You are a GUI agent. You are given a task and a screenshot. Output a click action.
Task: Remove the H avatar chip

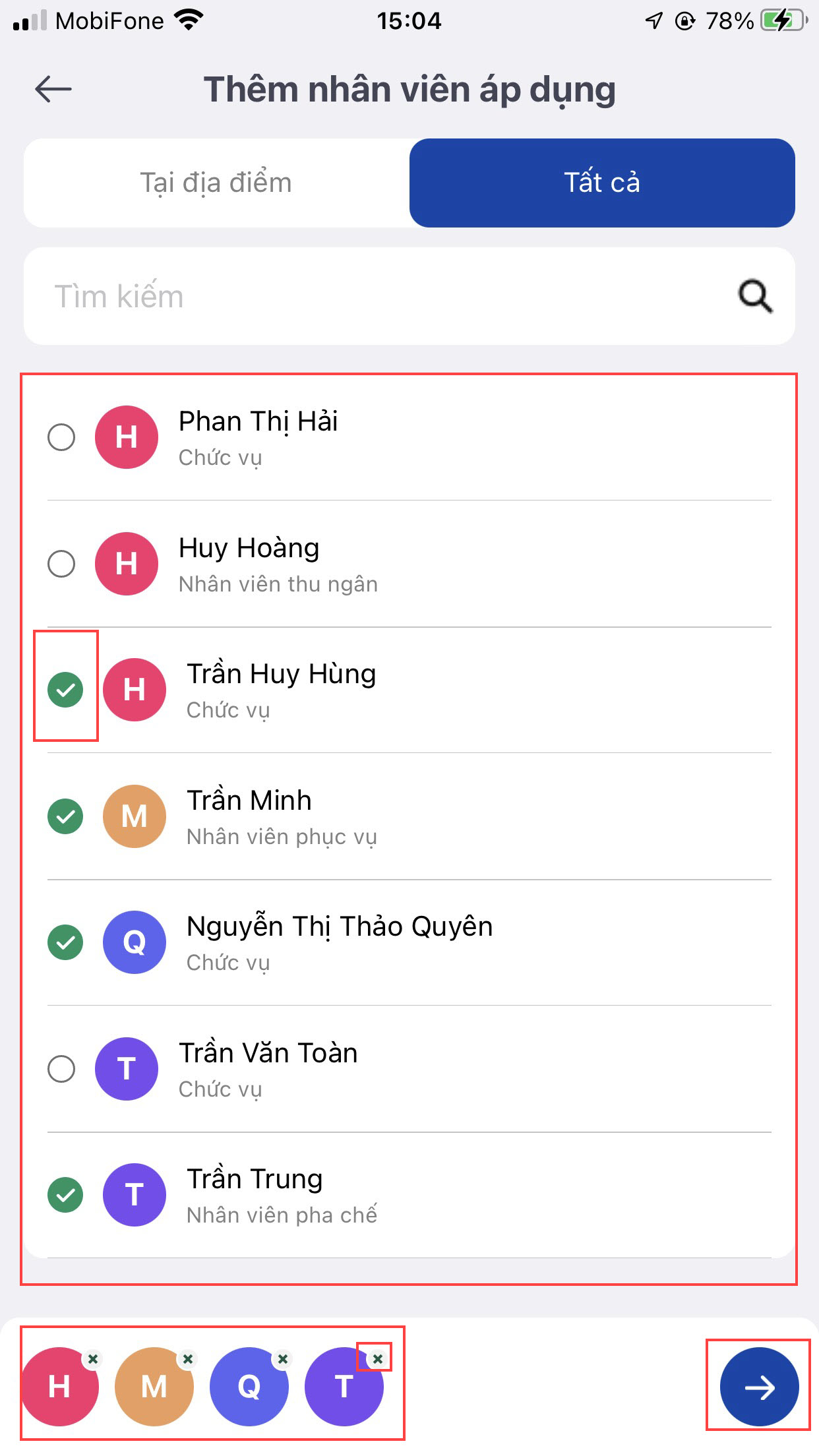[93, 1359]
